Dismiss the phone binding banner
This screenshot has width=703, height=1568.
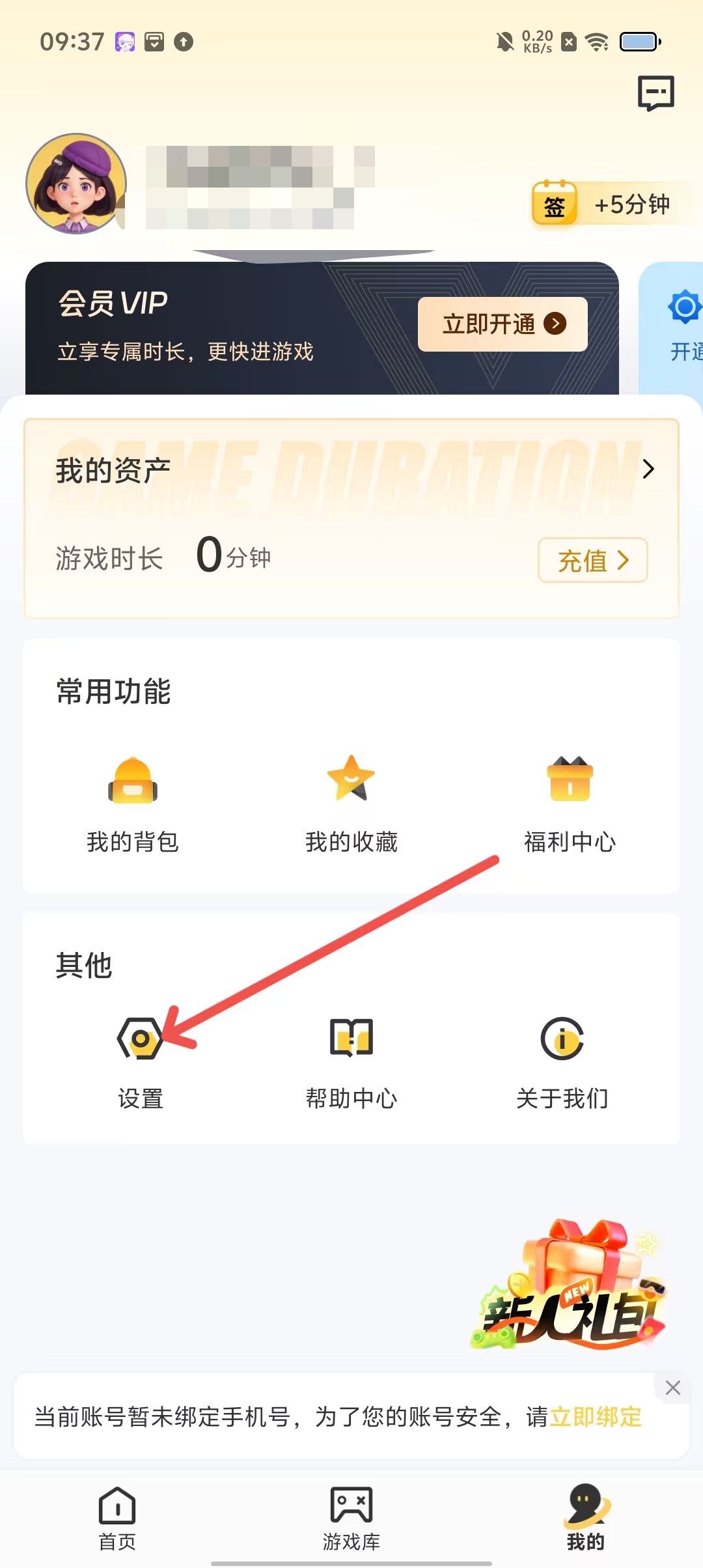pos(672,1388)
